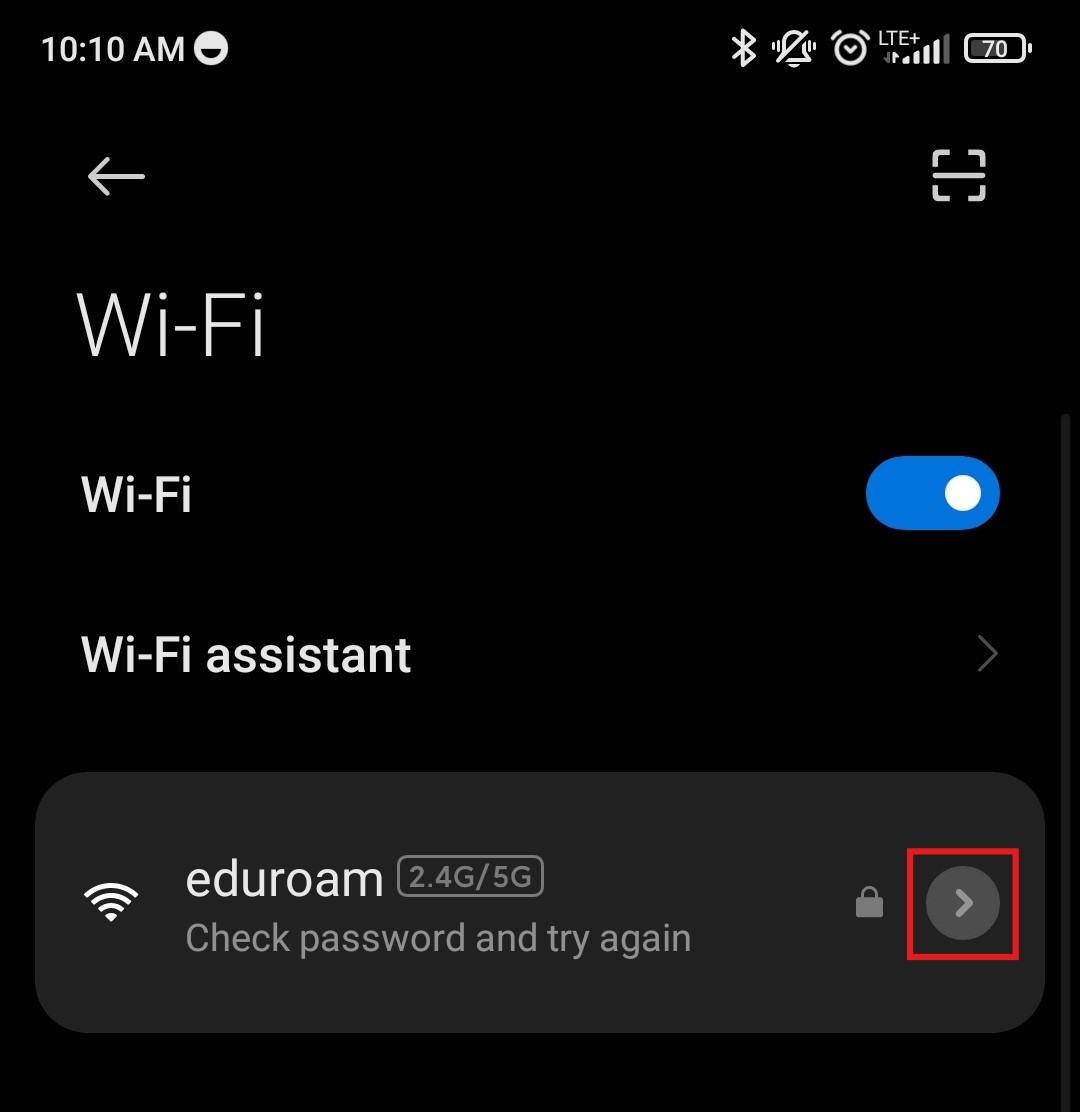
Task: Tap the Wi-Fi signal icon next to eduroam
Action: [112, 901]
